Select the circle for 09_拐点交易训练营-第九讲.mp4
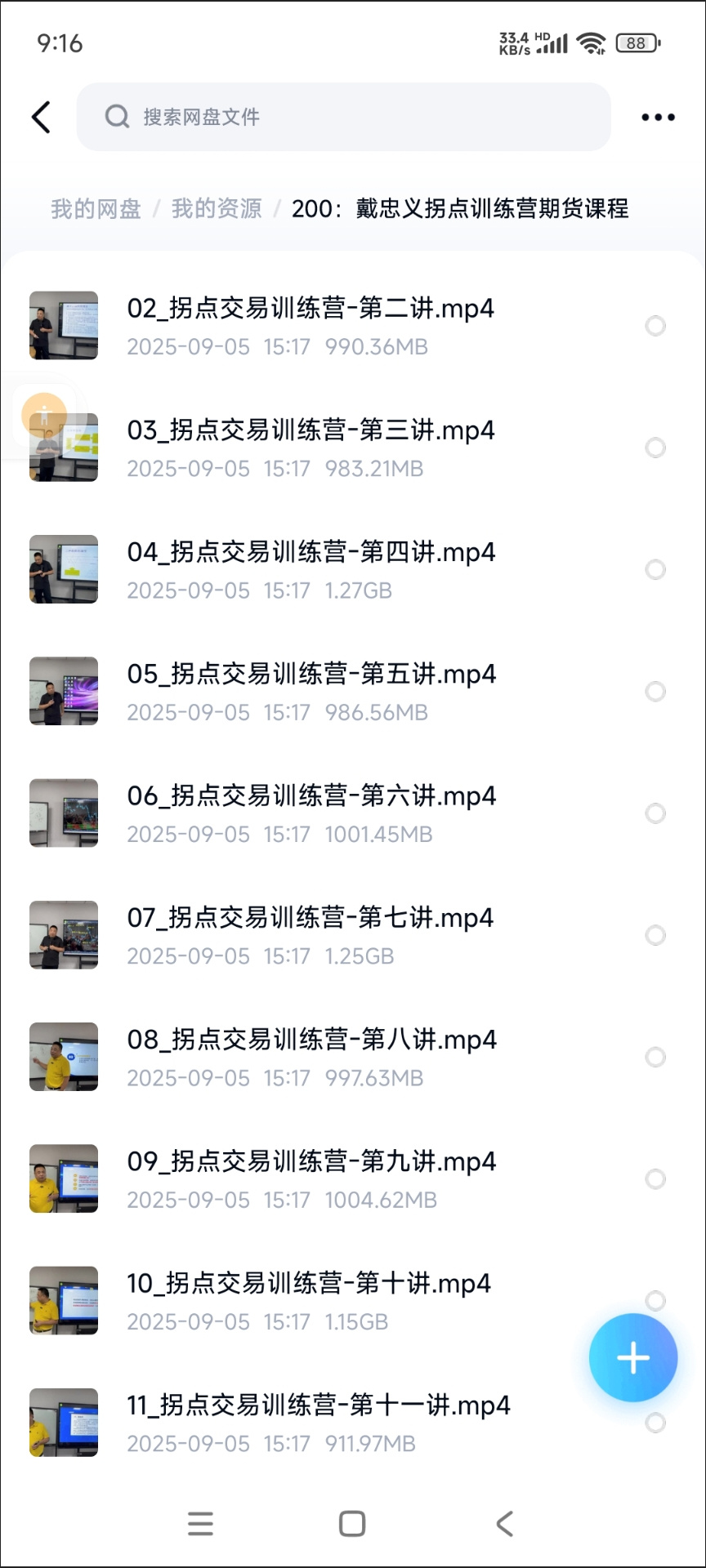Viewport: 706px width, 1568px height. tap(655, 1178)
